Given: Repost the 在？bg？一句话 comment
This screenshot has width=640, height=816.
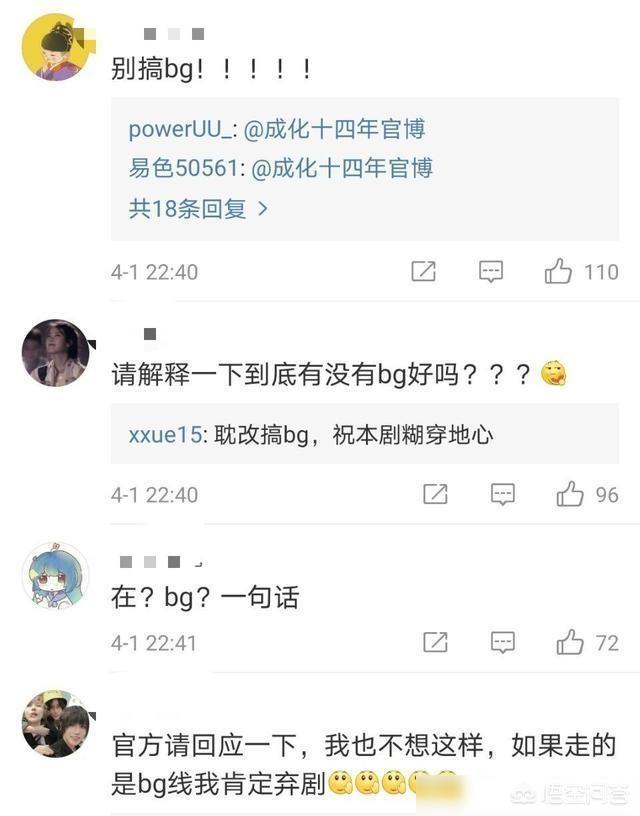Looking at the screenshot, I should click(x=435, y=643).
